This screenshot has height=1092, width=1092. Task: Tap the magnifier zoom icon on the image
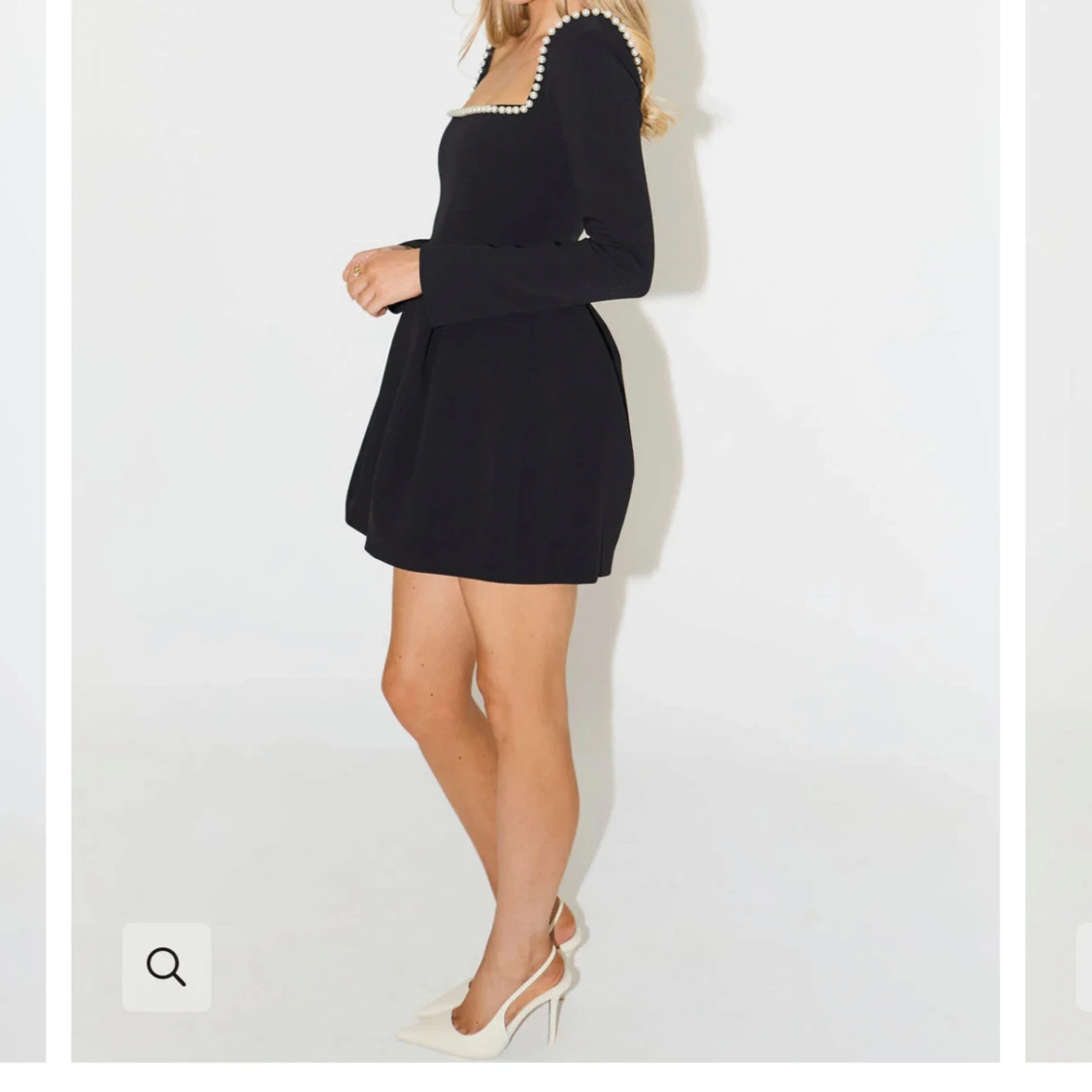point(166,967)
